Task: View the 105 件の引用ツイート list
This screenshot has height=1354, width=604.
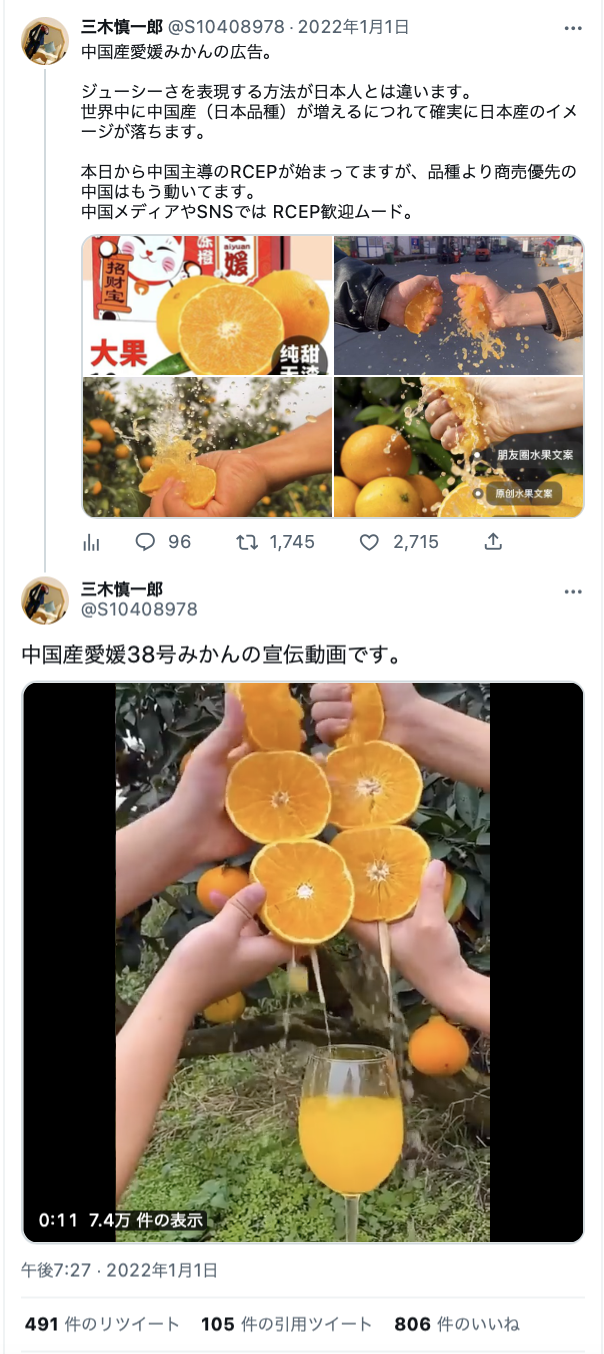Action: pos(286,1324)
